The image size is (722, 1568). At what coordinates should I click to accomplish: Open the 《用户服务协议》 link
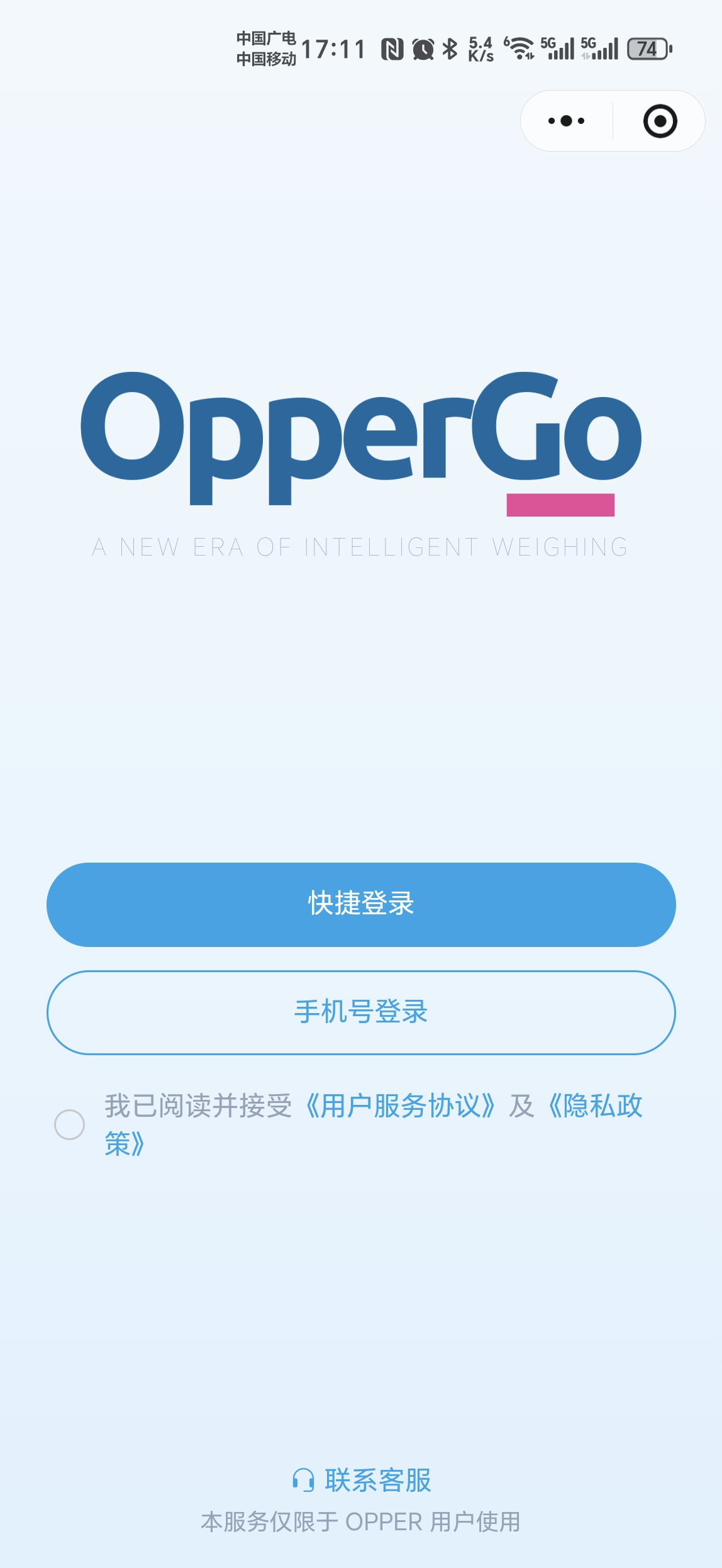(x=401, y=1106)
